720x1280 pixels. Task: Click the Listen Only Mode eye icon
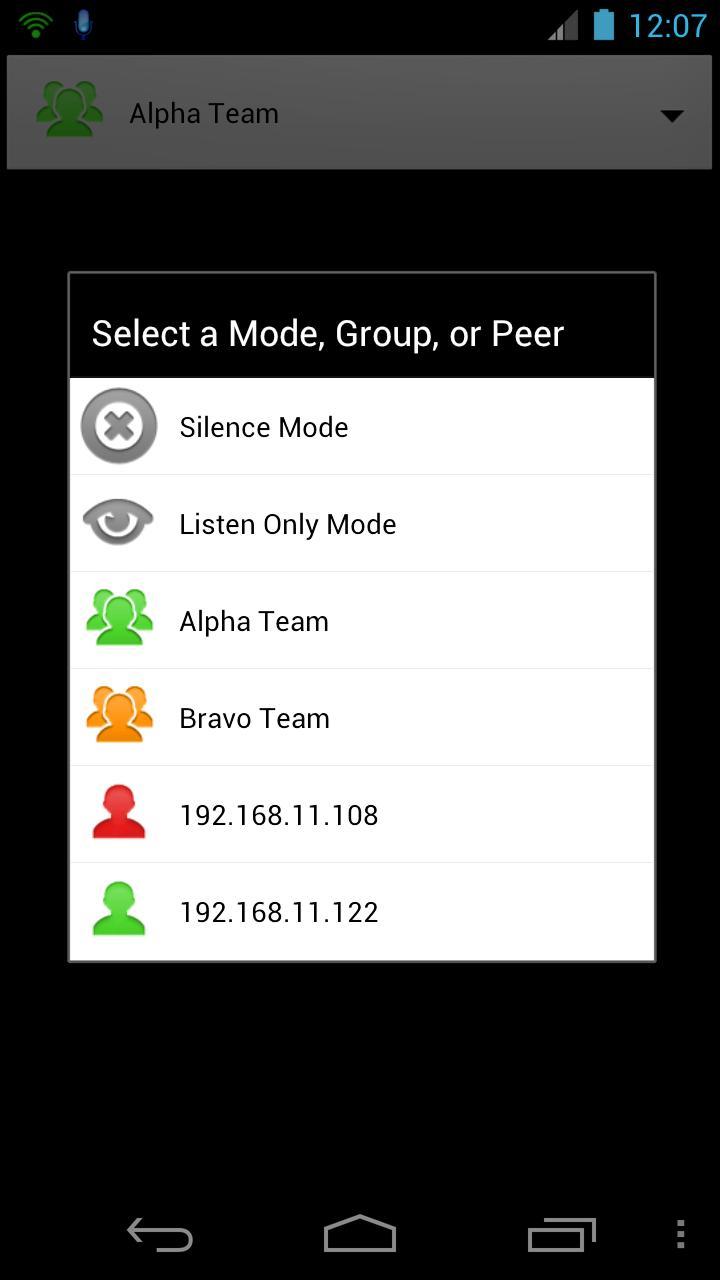coord(118,521)
